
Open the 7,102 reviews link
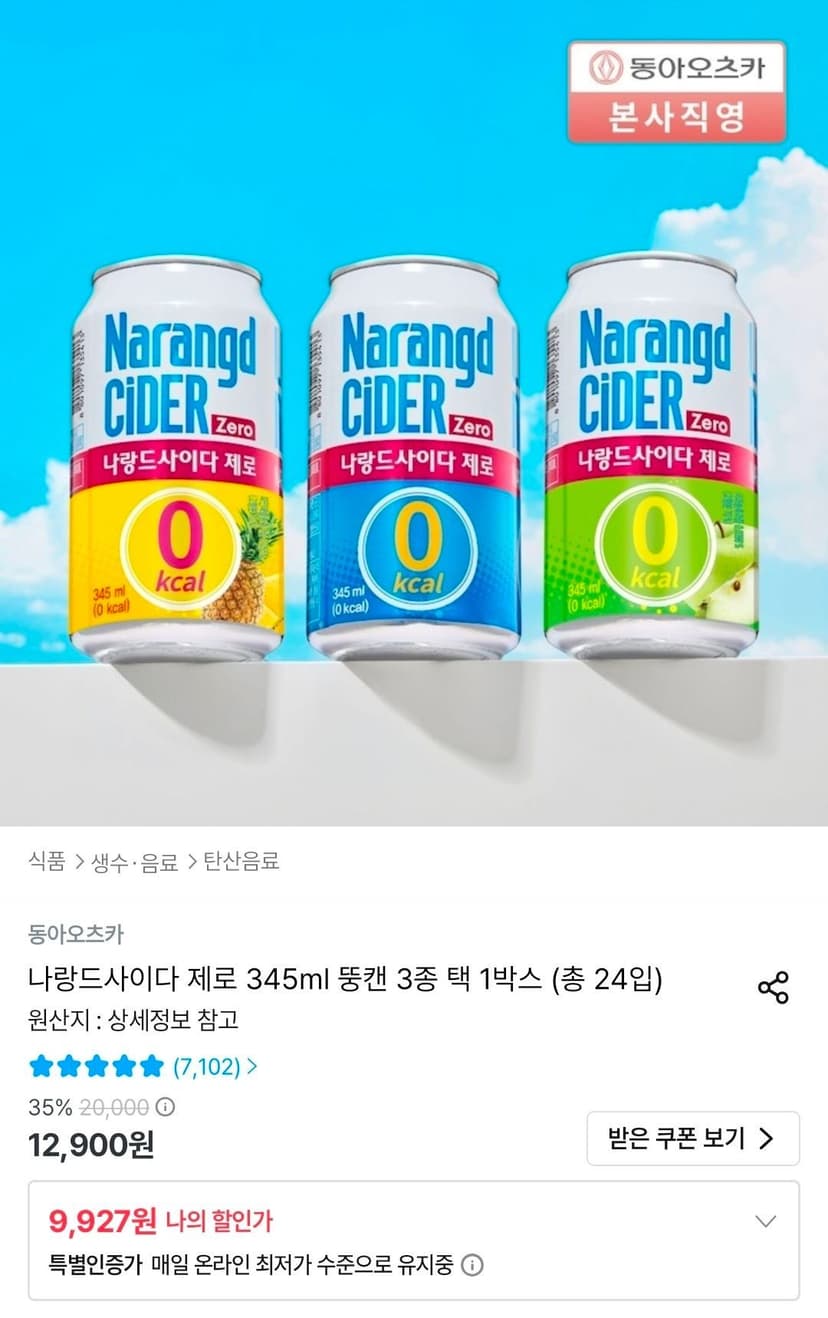point(215,1066)
